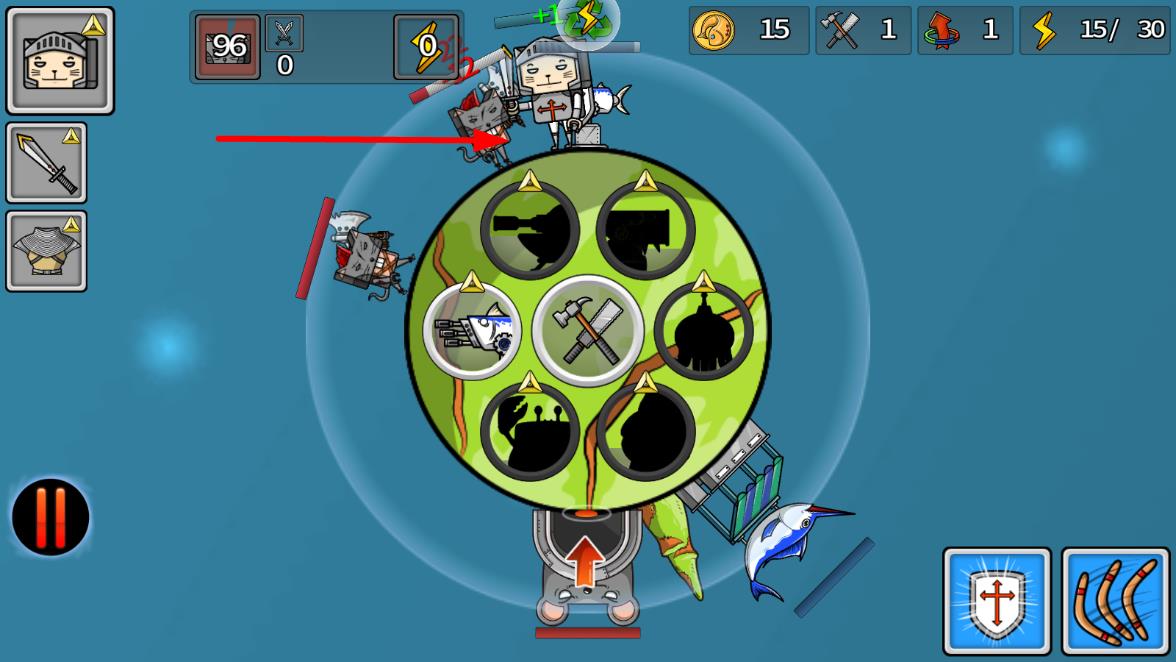Select the right-side locked tower silhouette
The height and width of the screenshot is (662, 1176).
pyautogui.click(x=703, y=330)
